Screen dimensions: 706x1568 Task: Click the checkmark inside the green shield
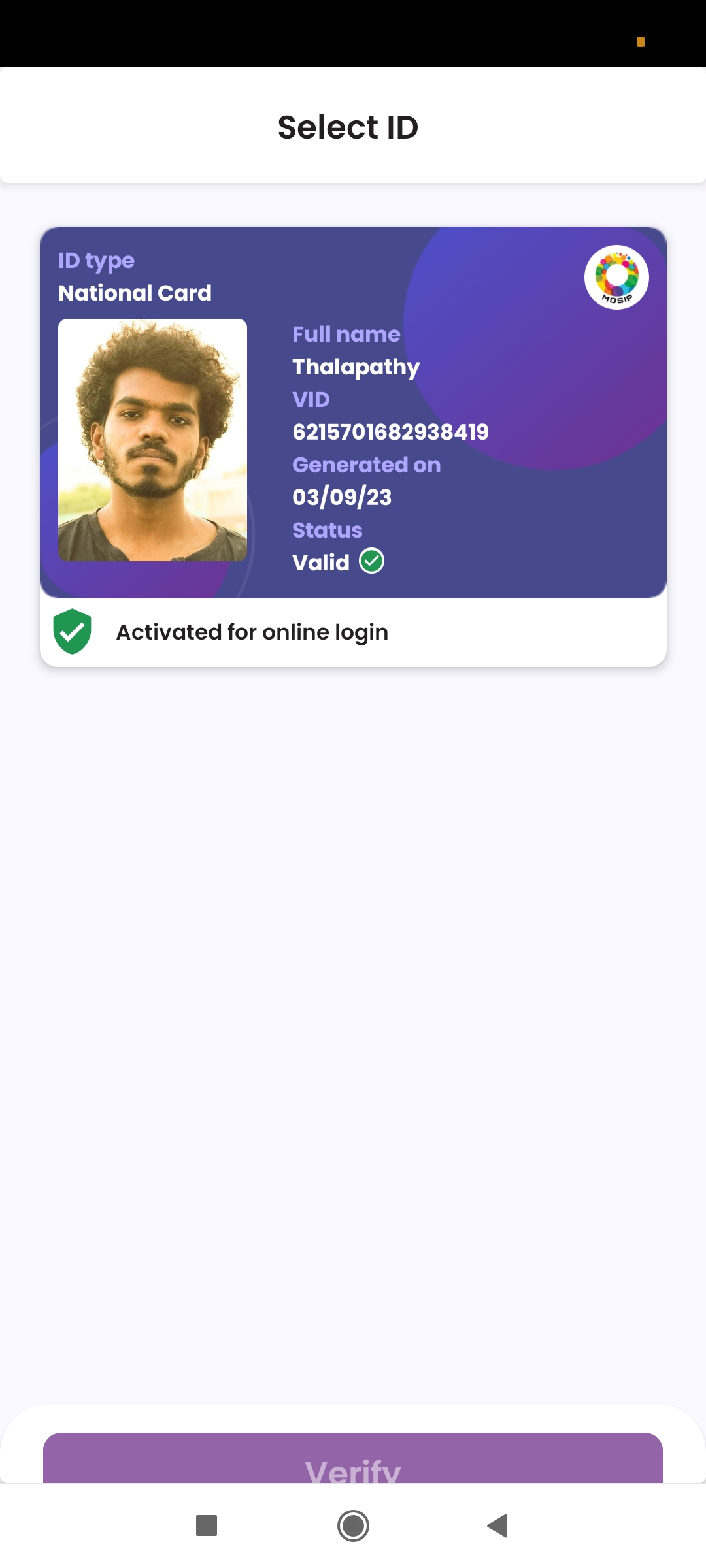[x=73, y=631]
